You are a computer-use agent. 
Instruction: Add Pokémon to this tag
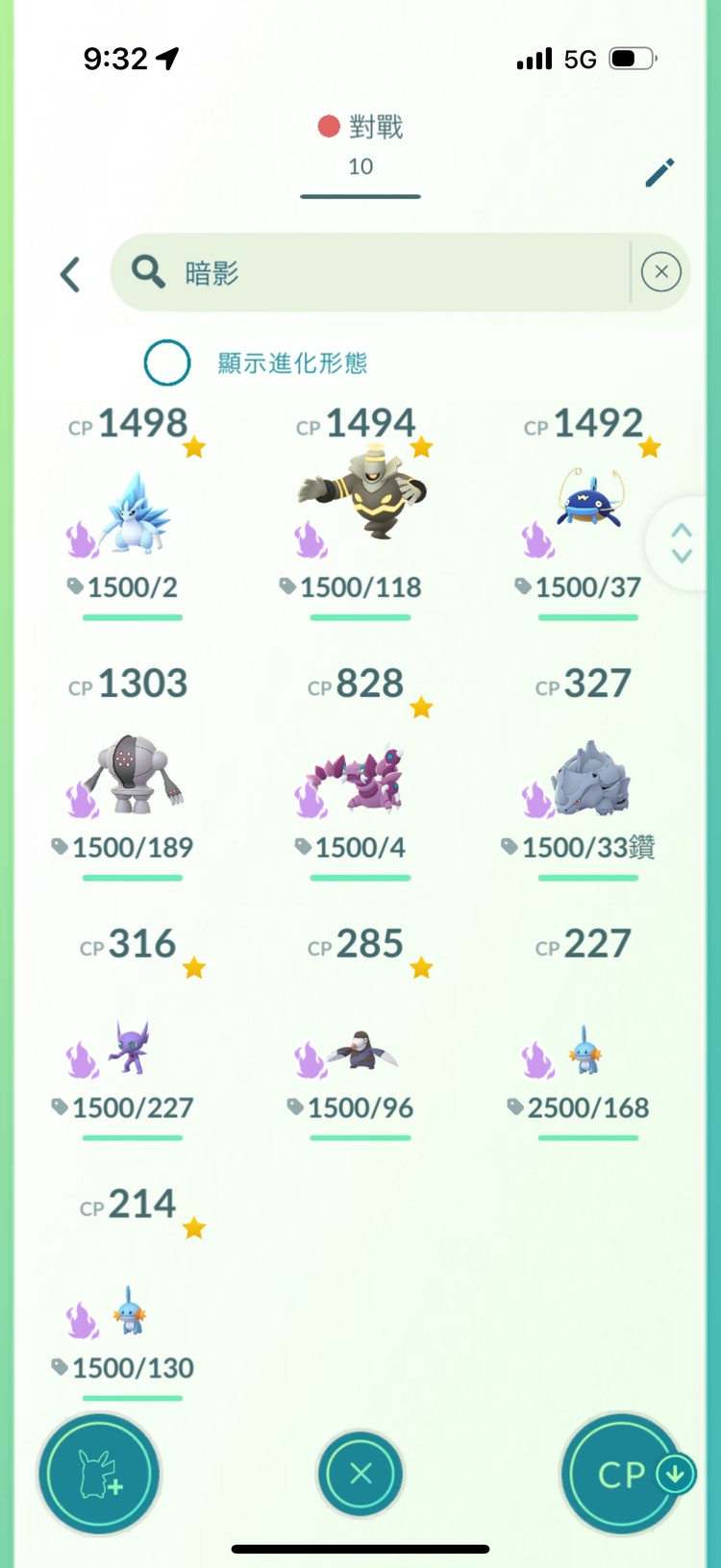point(99,1474)
